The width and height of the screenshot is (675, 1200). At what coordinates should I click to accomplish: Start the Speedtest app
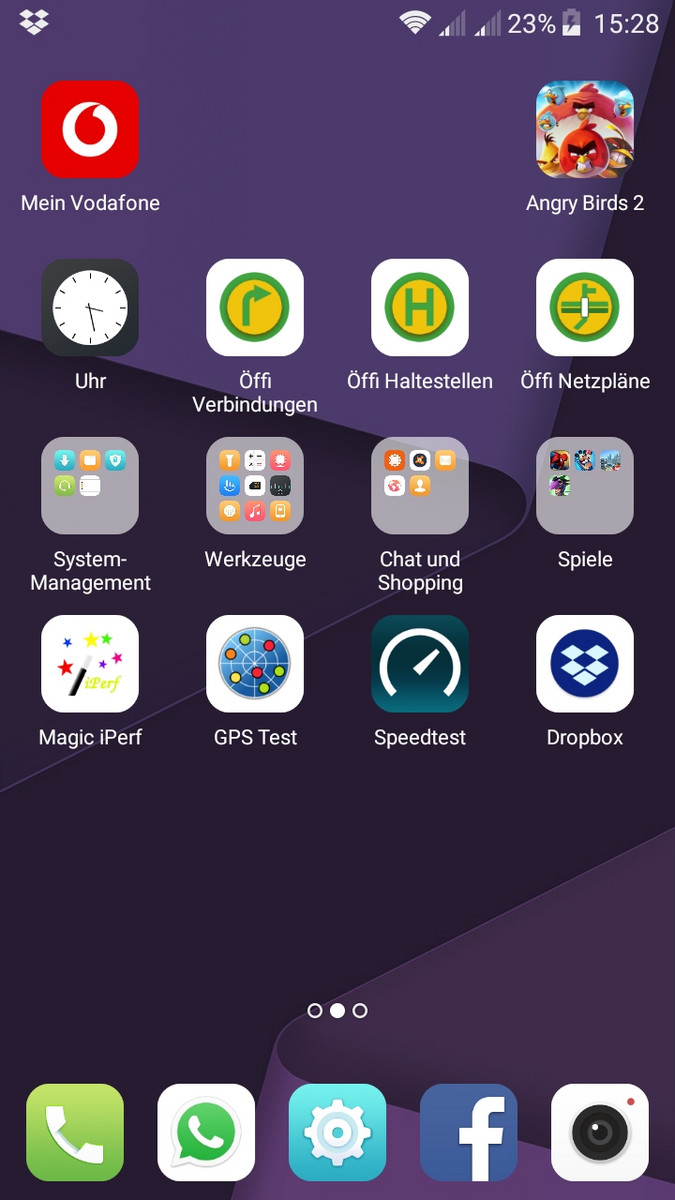420,664
